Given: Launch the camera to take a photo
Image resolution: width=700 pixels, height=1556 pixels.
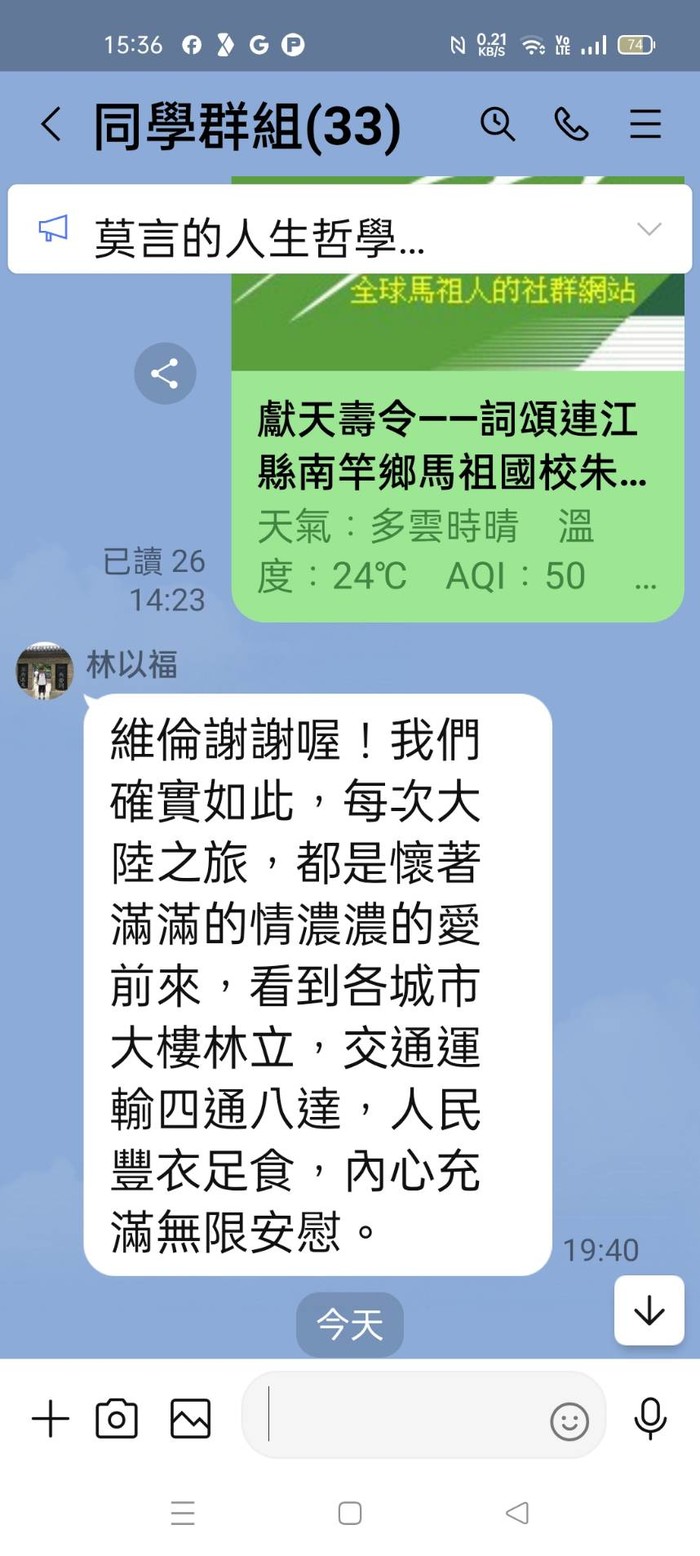Looking at the screenshot, I should pos(117,1418).
